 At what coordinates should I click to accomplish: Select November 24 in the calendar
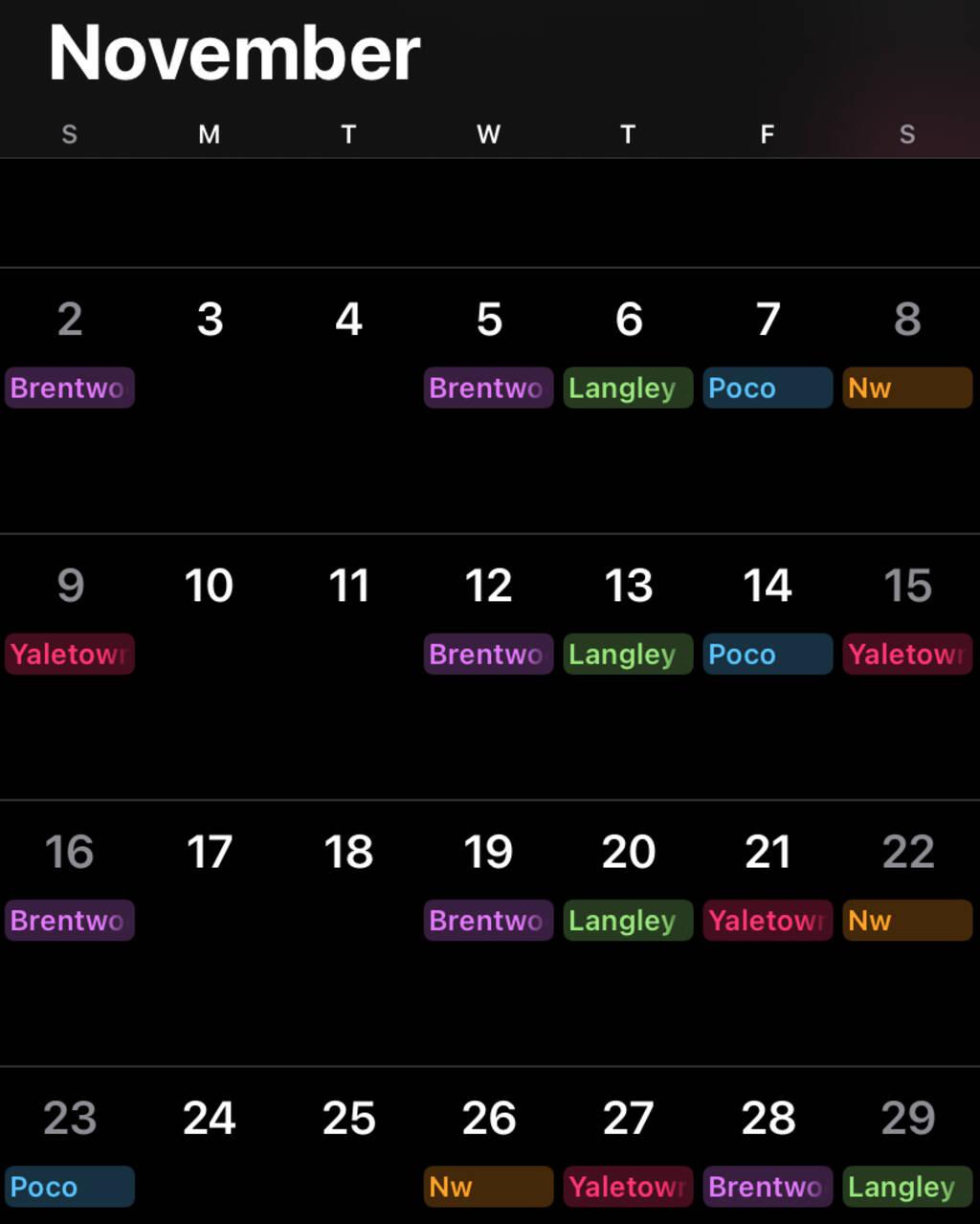(x=209, y=1118)
